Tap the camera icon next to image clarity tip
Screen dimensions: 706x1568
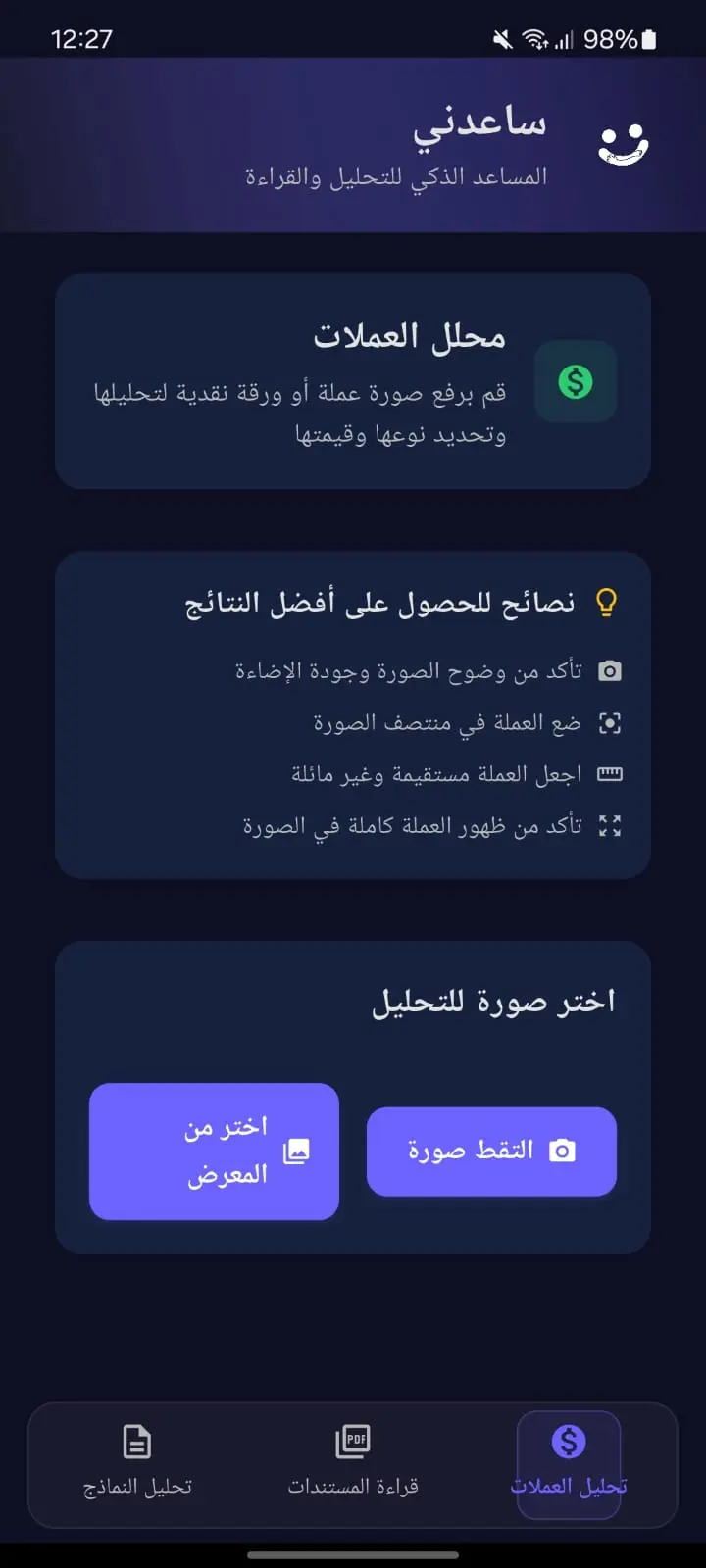611,671
